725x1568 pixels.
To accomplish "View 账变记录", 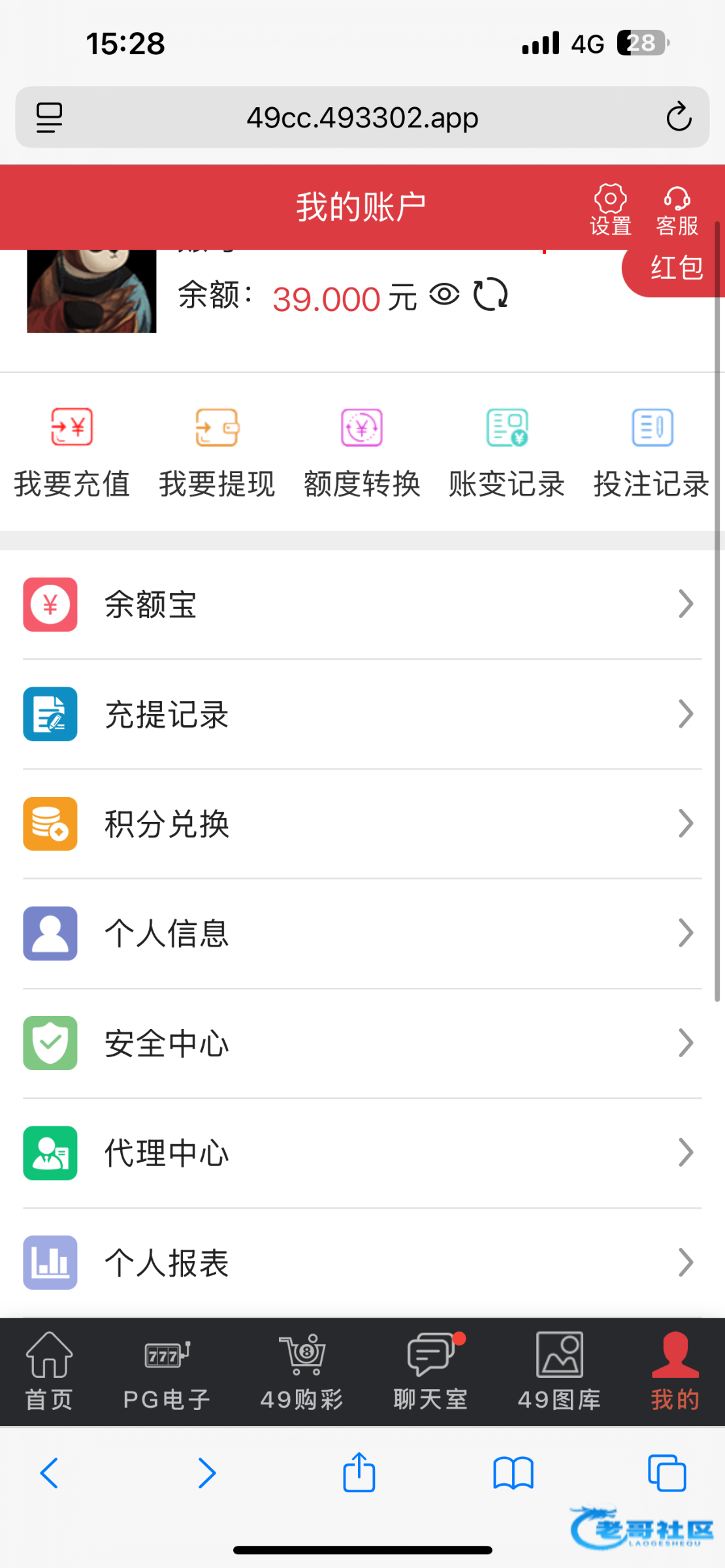I will coord(507,451).
